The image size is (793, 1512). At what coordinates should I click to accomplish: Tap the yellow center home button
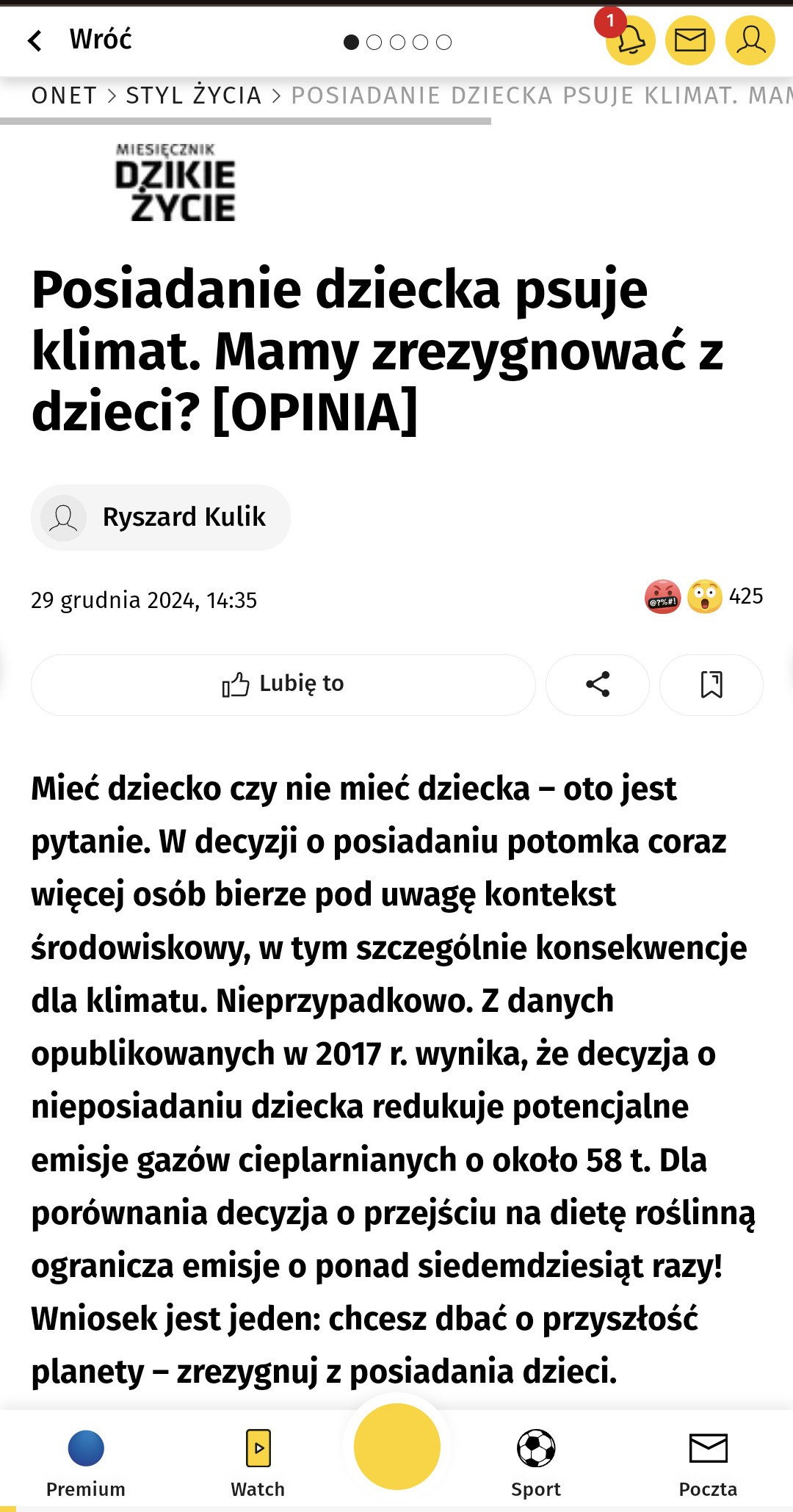pyautogui.click(x=397, y=1447)
